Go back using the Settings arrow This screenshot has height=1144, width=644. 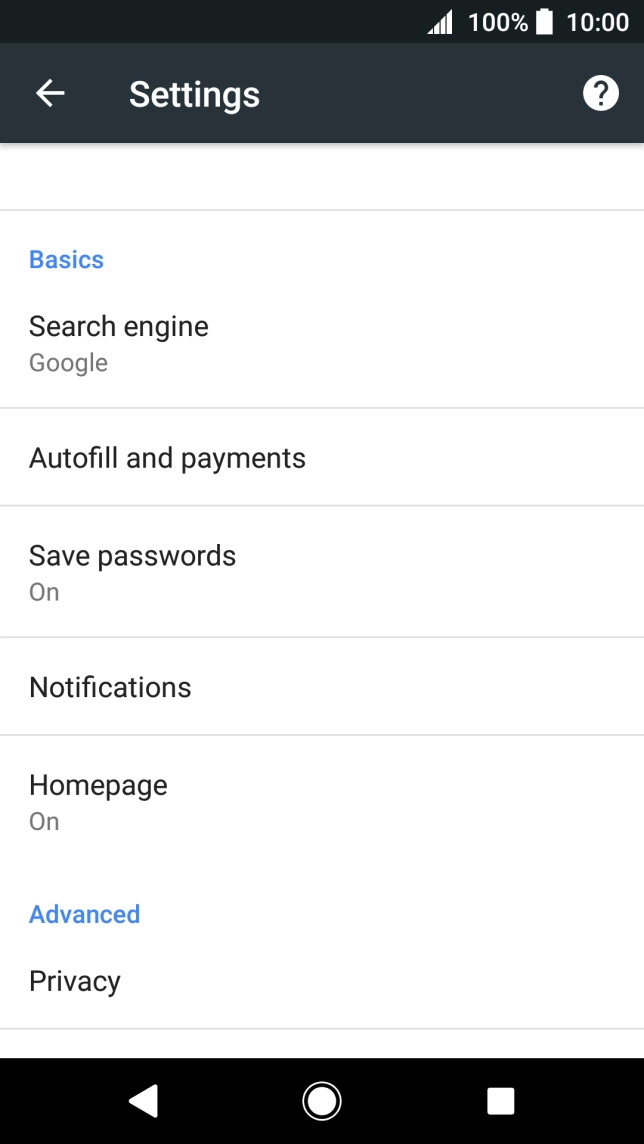pos(50,93)
